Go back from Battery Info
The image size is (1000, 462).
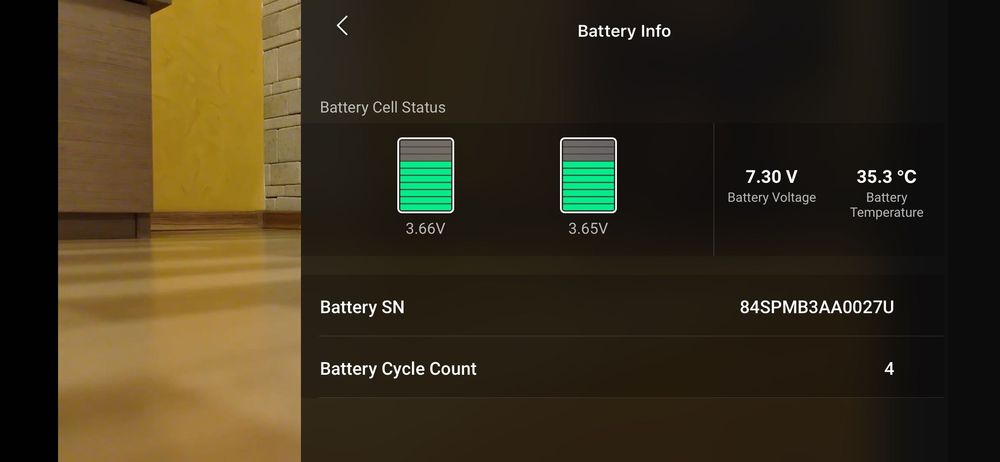tap(342, 26)
